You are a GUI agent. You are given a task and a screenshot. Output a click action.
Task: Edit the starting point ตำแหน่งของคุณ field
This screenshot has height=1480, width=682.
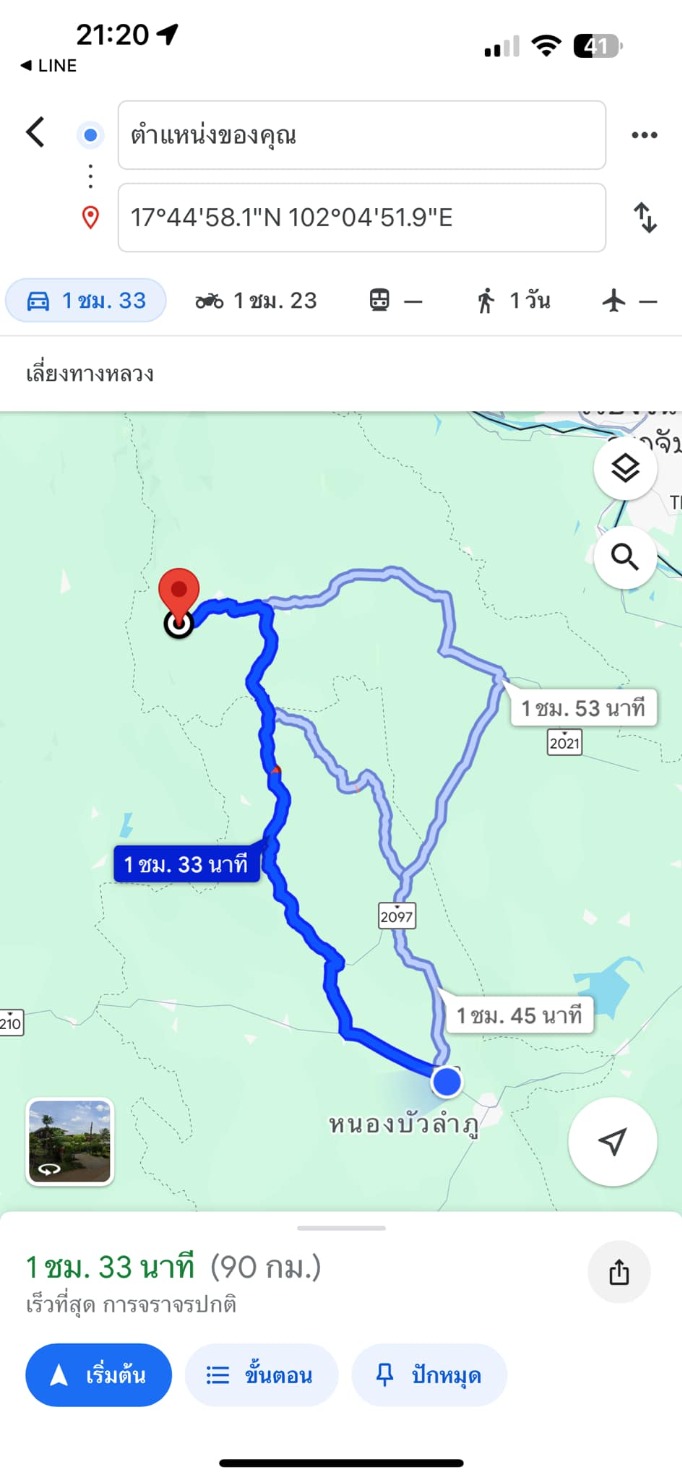click(x=361, y=135)
